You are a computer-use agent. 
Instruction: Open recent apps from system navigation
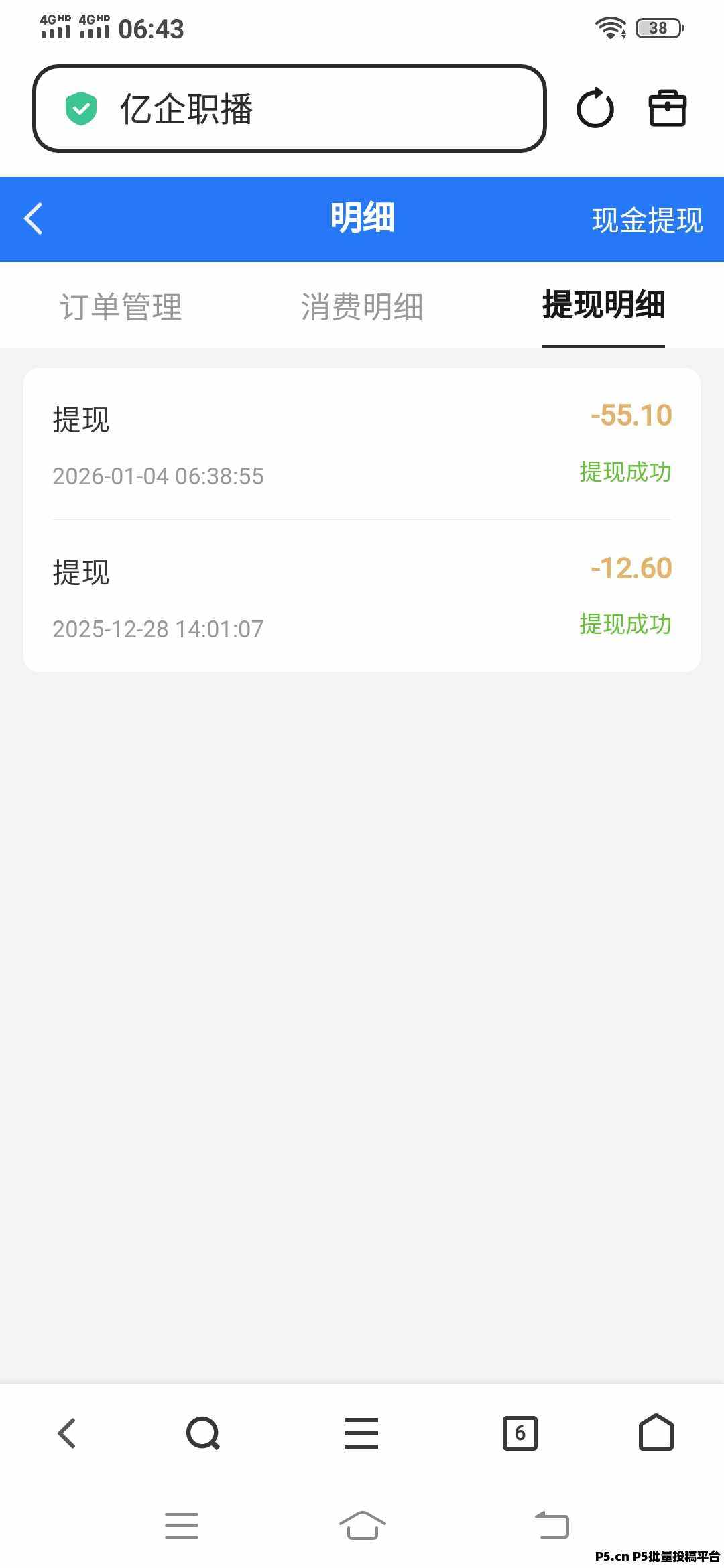(x=182, y=1526)
